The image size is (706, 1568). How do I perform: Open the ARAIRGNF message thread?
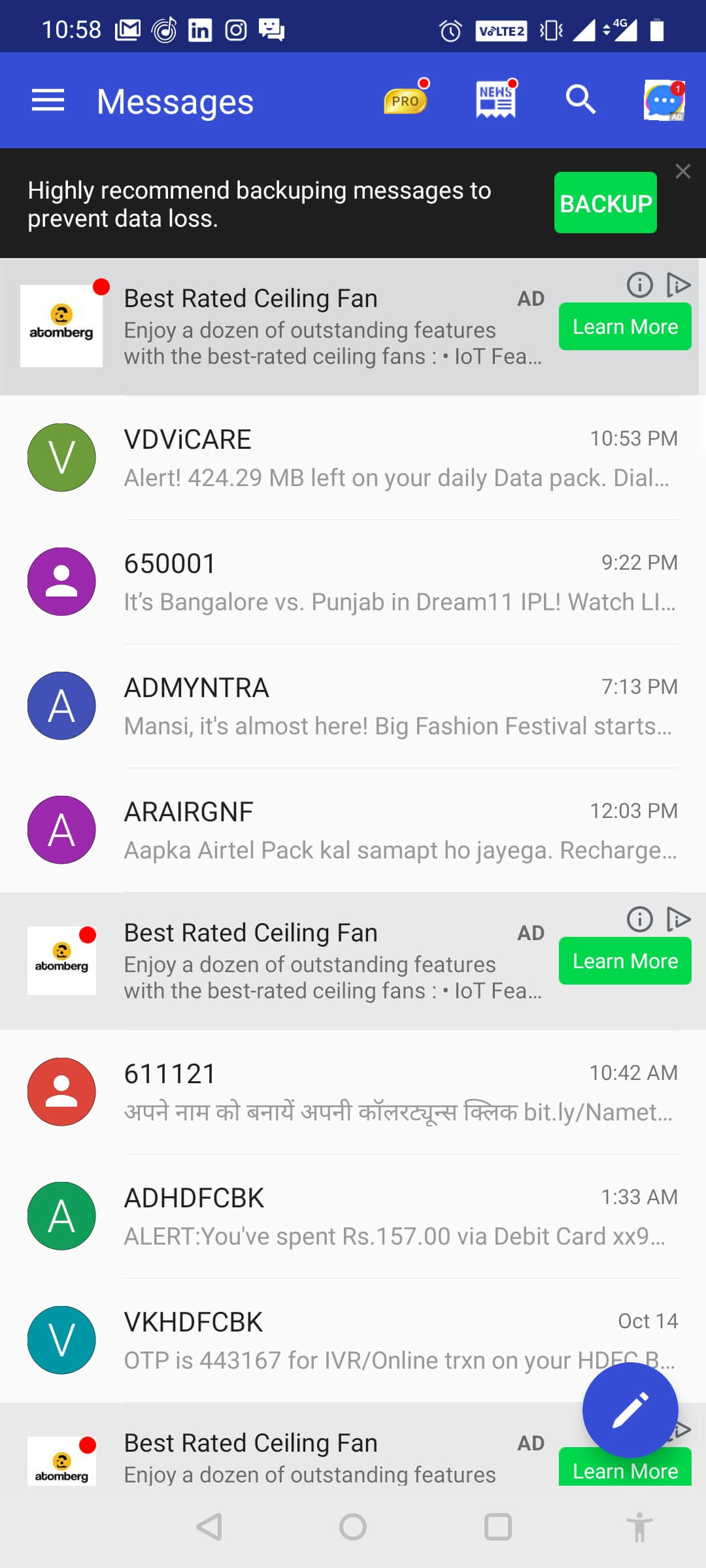pos(353,830)
